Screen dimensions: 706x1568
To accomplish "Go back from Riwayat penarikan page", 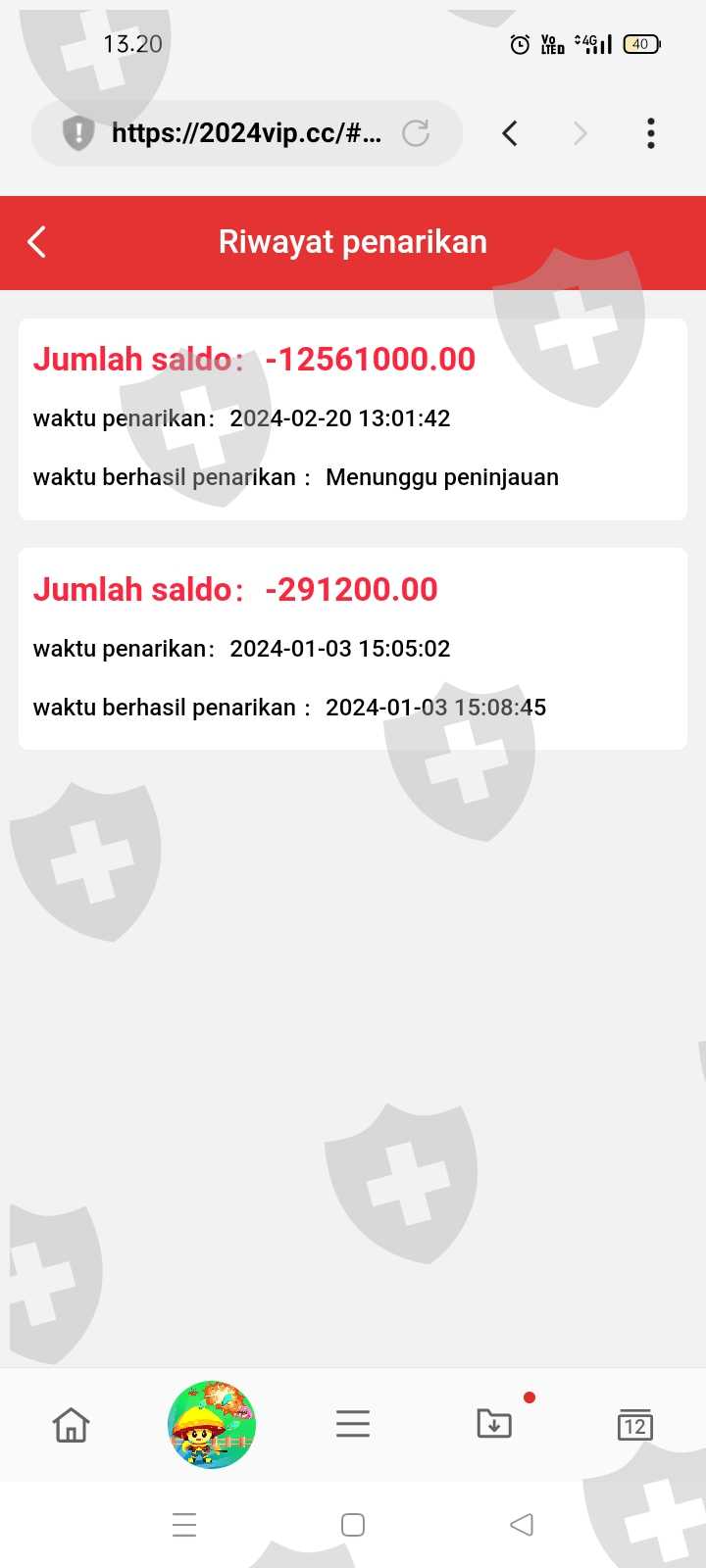I will pyautogui.click(x=37, y=242).
